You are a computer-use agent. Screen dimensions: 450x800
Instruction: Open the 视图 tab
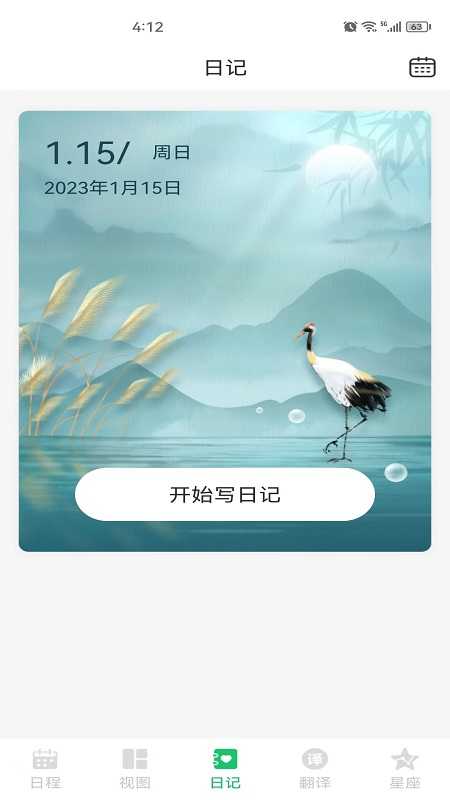pyautogui.click(x=135, y=768)
